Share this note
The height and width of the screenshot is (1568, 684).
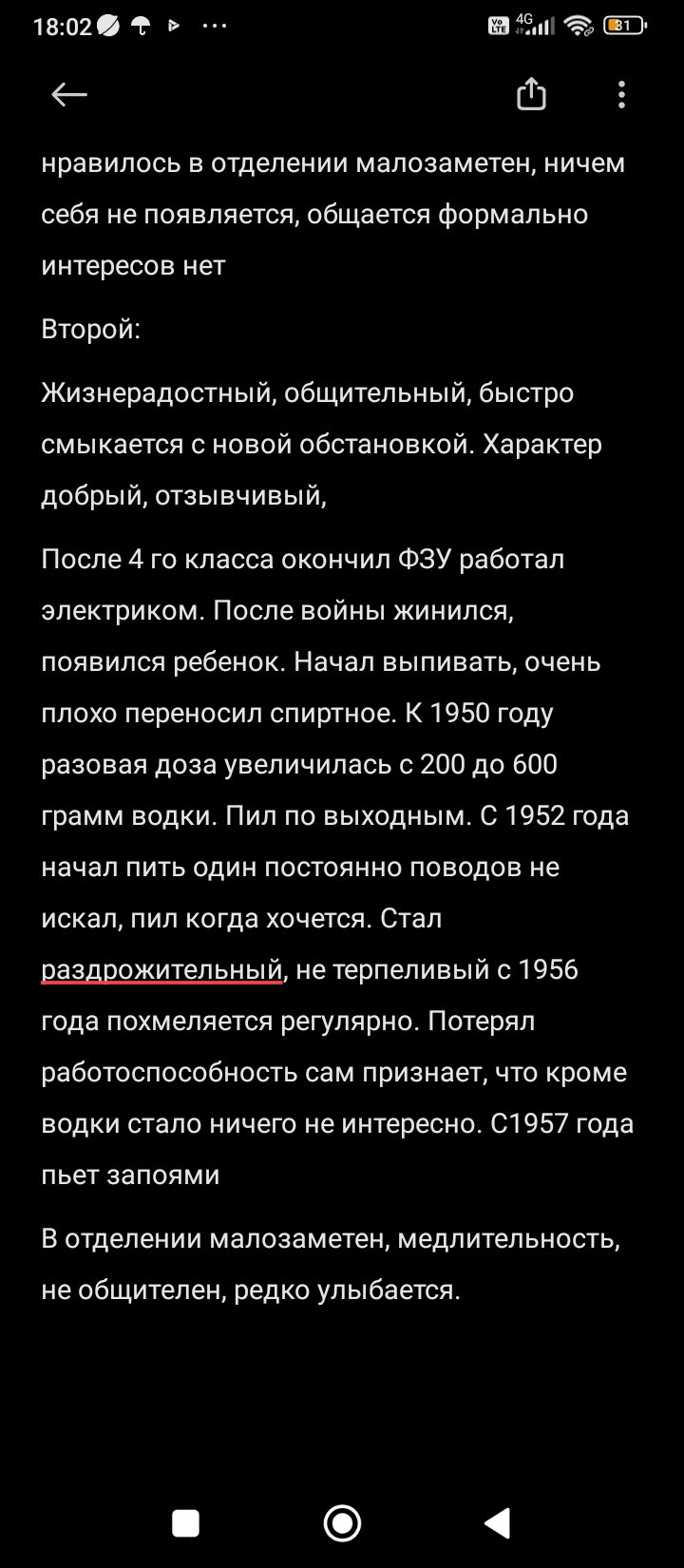[x=531, y=94]
